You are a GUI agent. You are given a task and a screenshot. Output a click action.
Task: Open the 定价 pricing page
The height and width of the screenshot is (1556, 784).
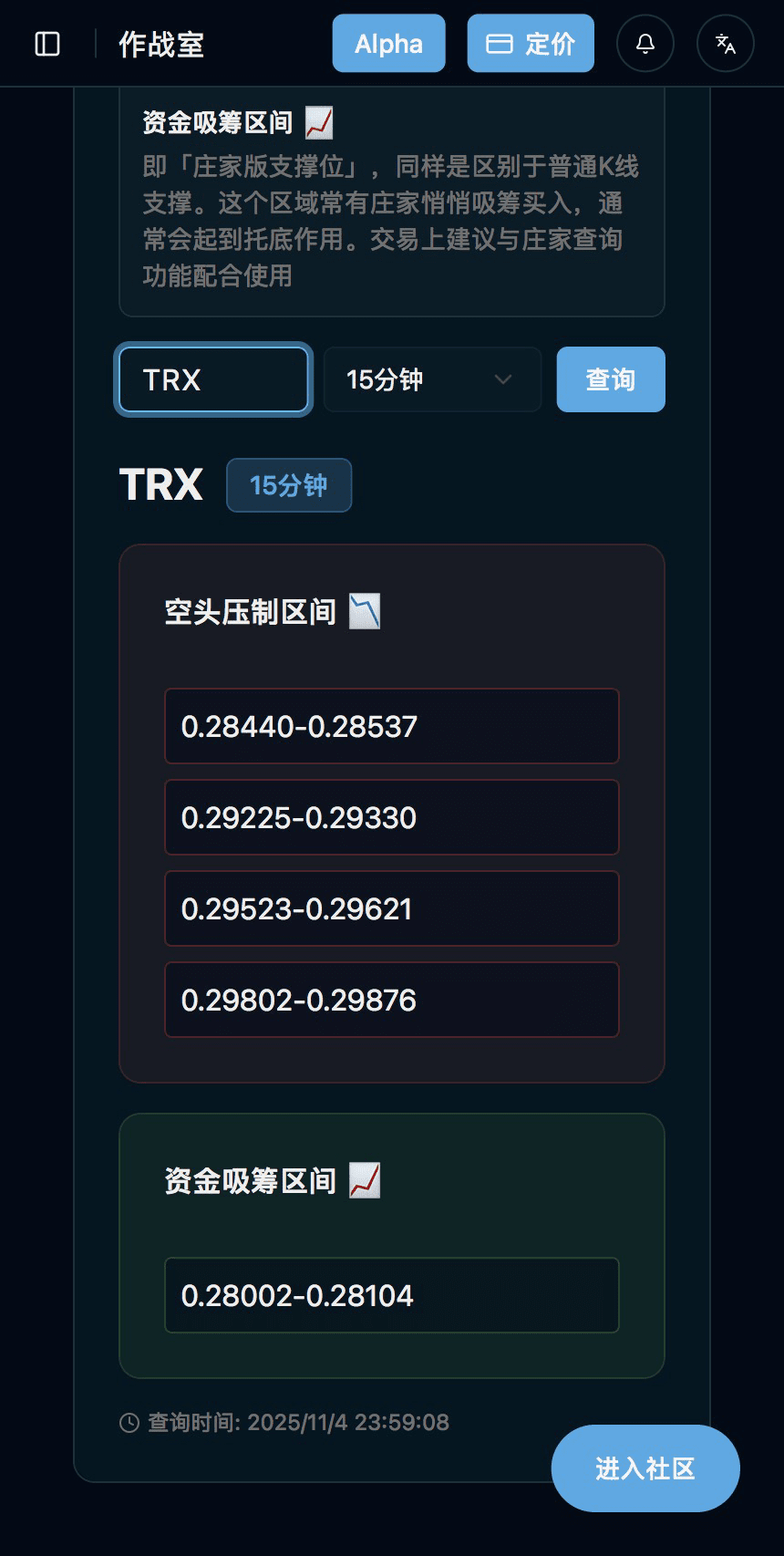531,44
